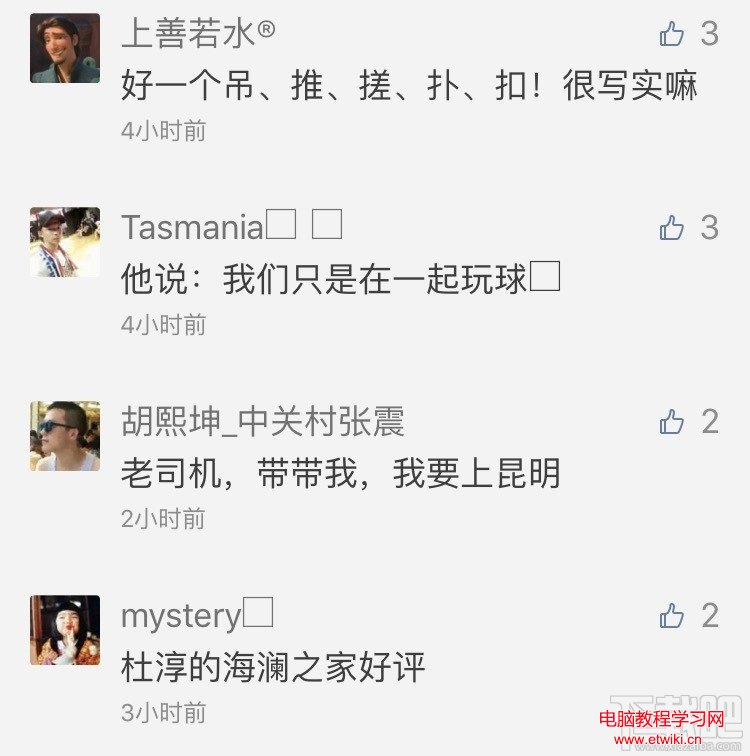This screenshot has width=750, height=756.
Task: Like the comment by 上善若水
Action: 673,35
